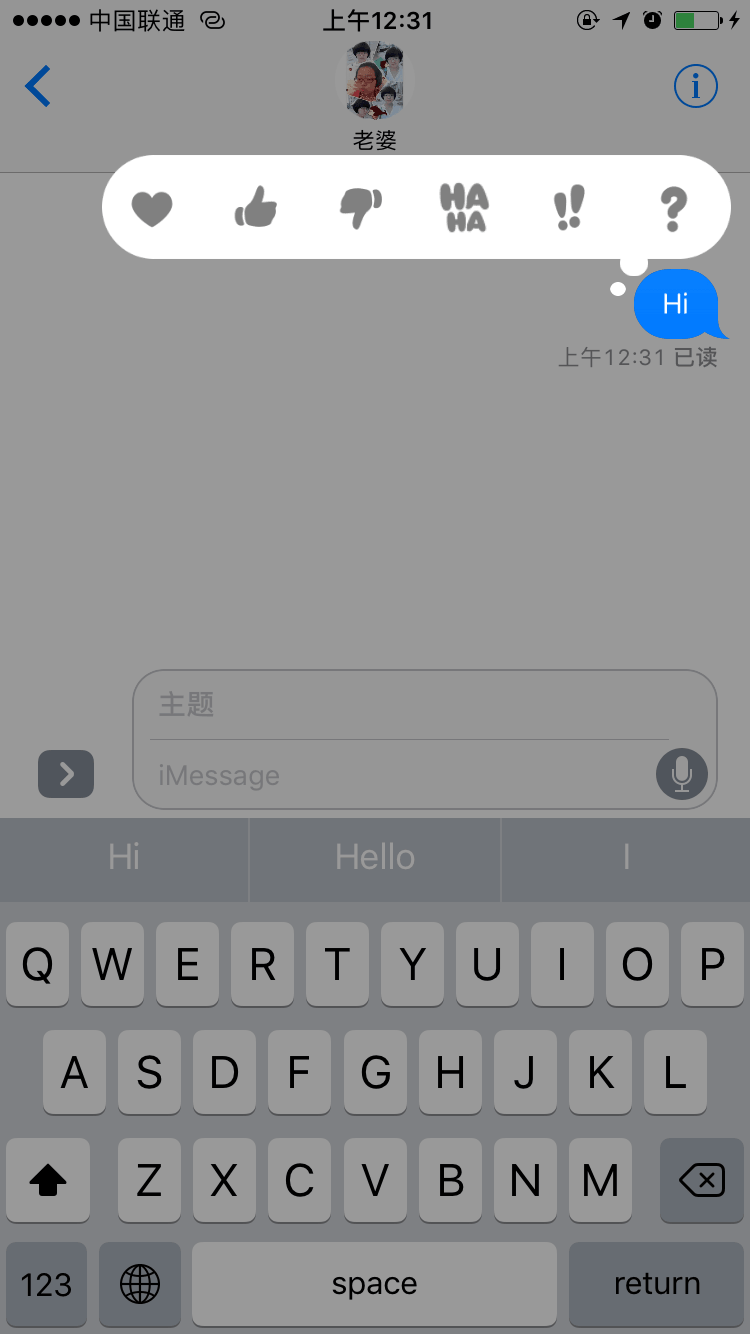Expand the apps arrow beside input
This screenshot has width=750, height=1334.
[x=66, y=774]
